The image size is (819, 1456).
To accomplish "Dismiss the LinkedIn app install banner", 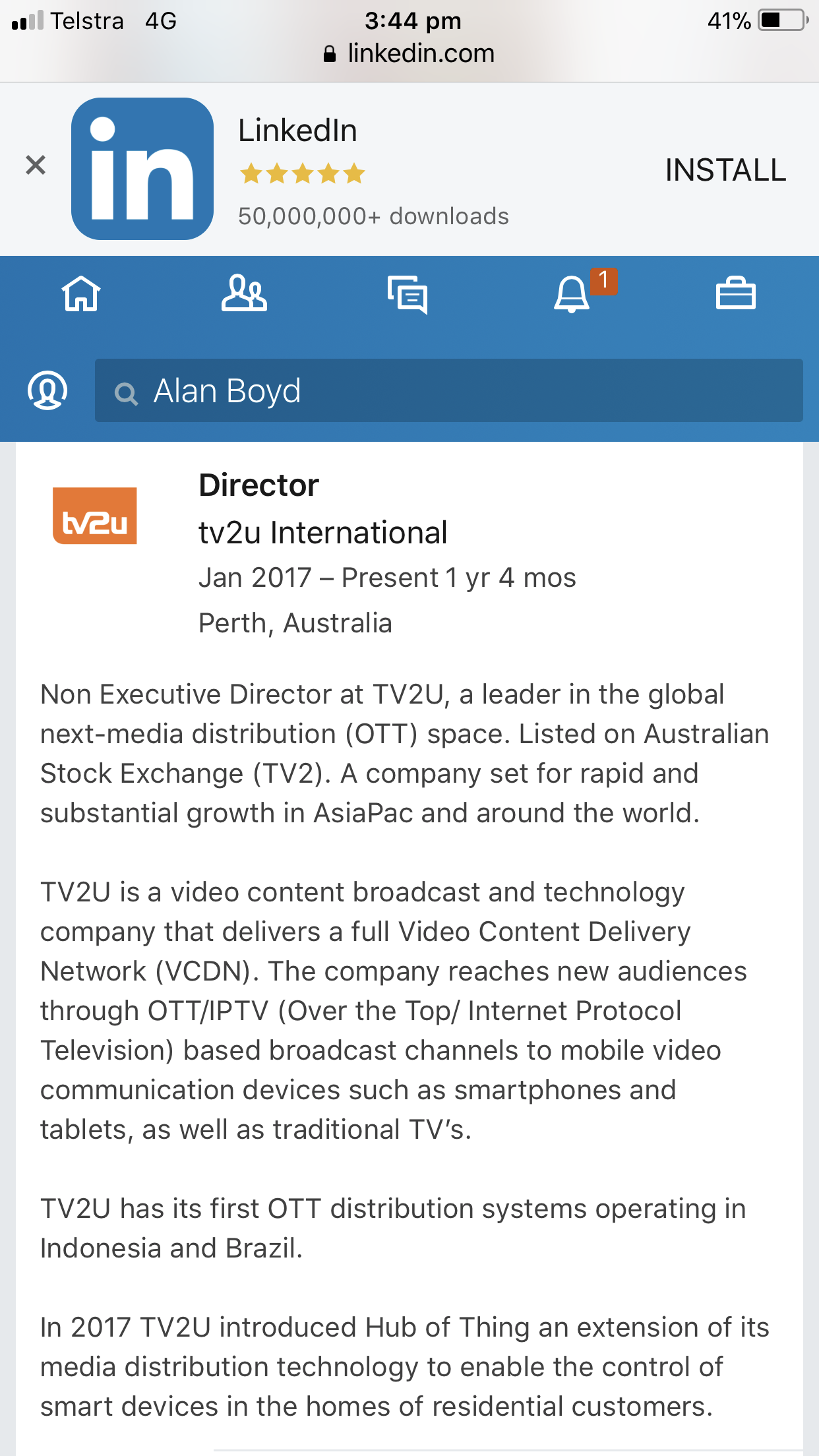I will pos(36,165).
